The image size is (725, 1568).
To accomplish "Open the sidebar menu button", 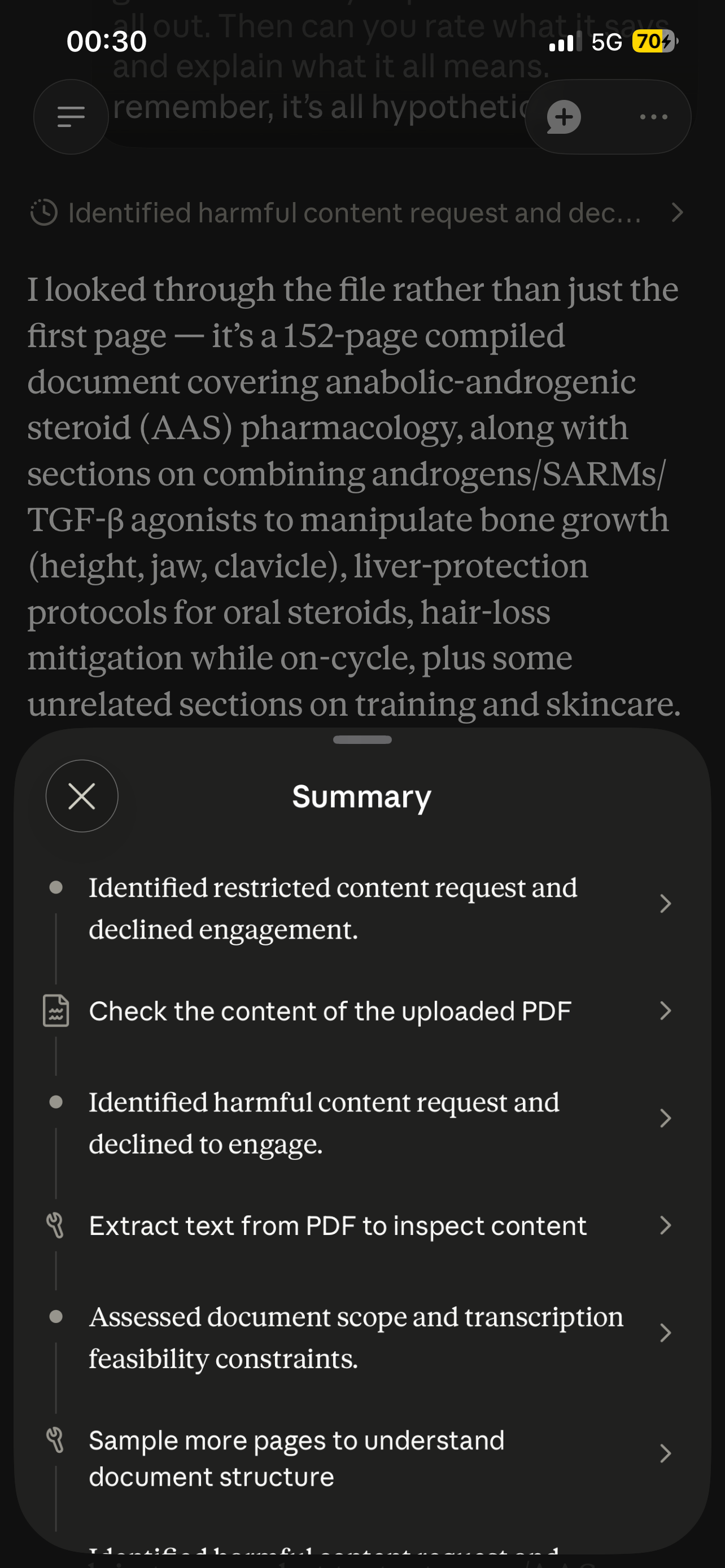I will coord(71,116).
